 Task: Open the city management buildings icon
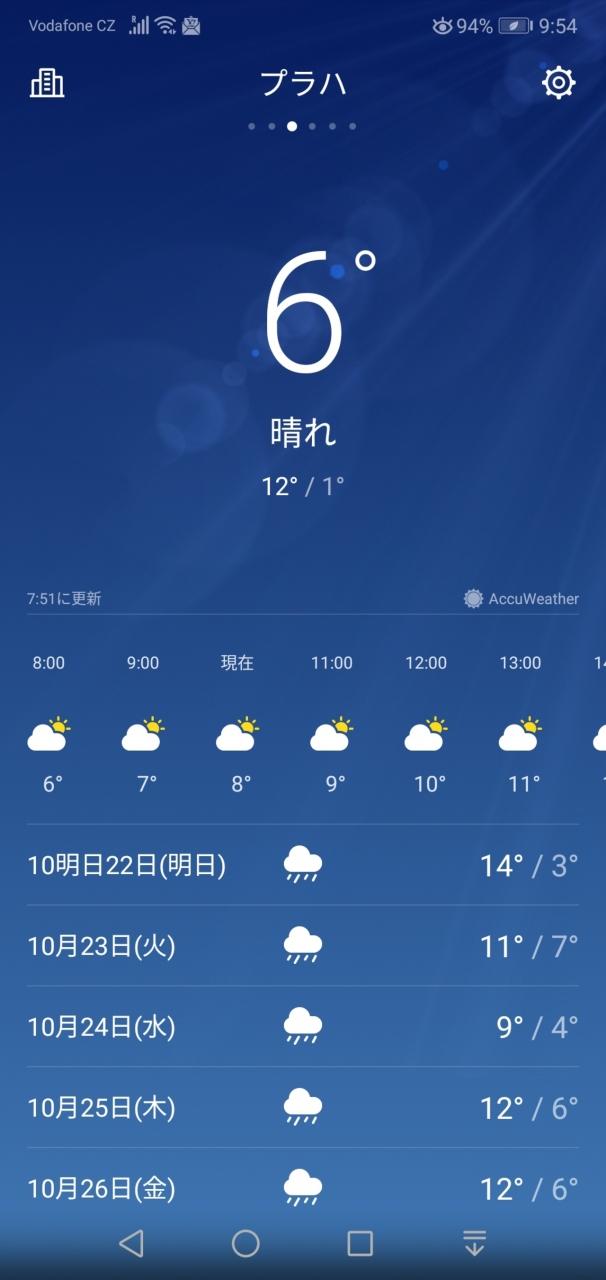pos(47,83)
